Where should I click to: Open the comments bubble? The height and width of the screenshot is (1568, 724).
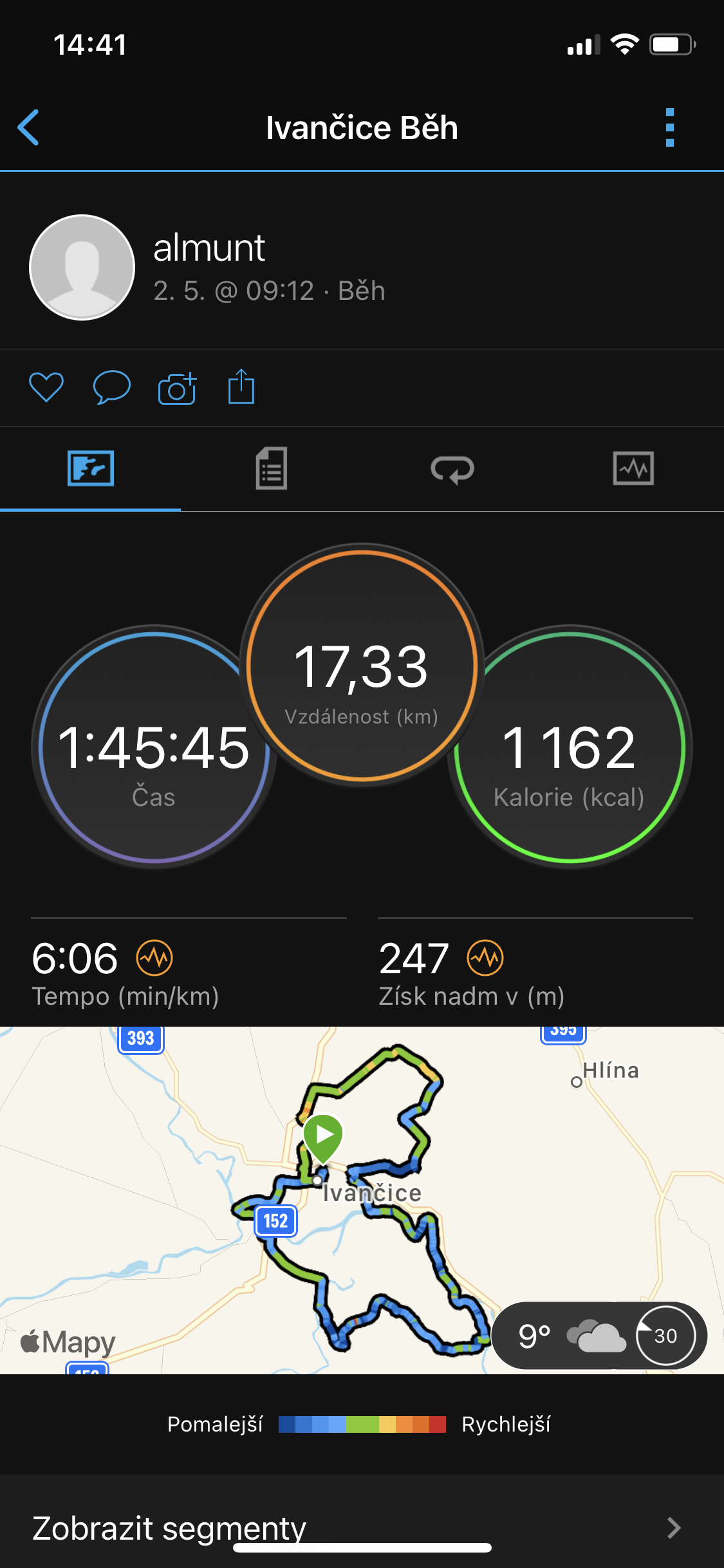(112, 387)
